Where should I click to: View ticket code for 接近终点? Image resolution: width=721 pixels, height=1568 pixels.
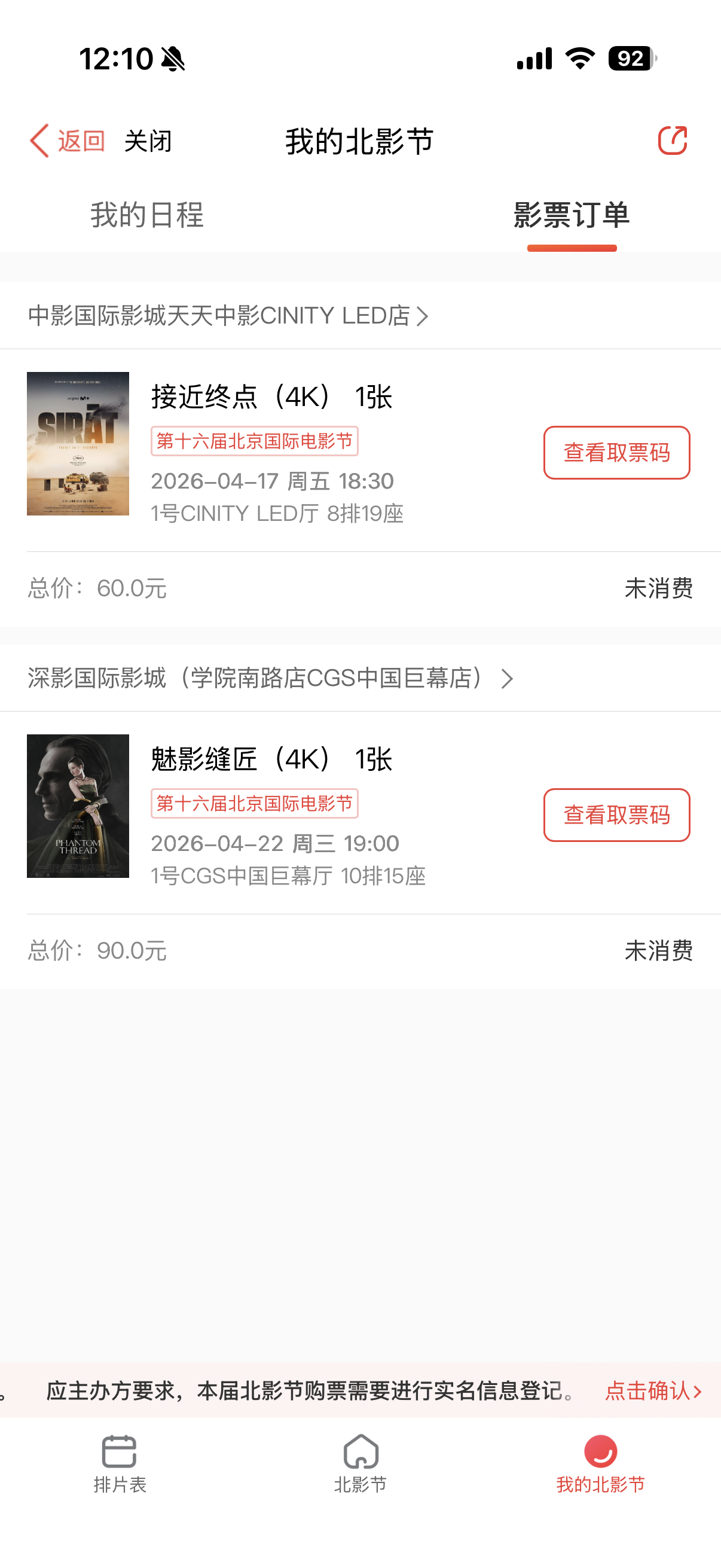[616, 453]
